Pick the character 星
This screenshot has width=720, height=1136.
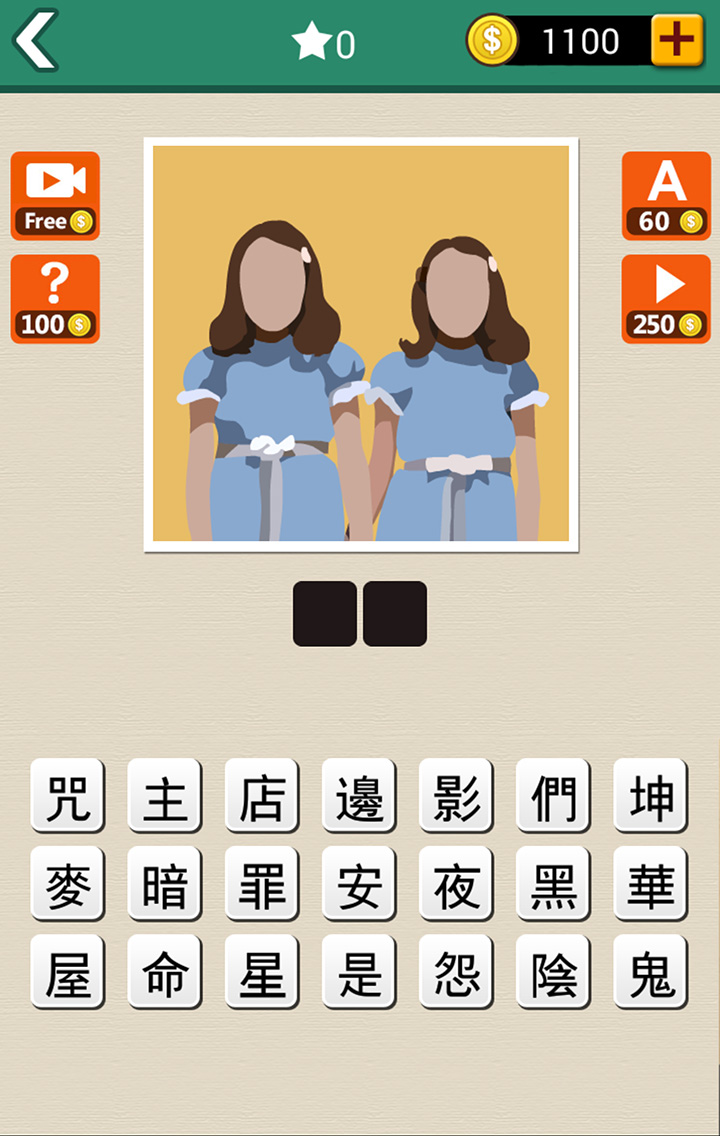(262, 971)
